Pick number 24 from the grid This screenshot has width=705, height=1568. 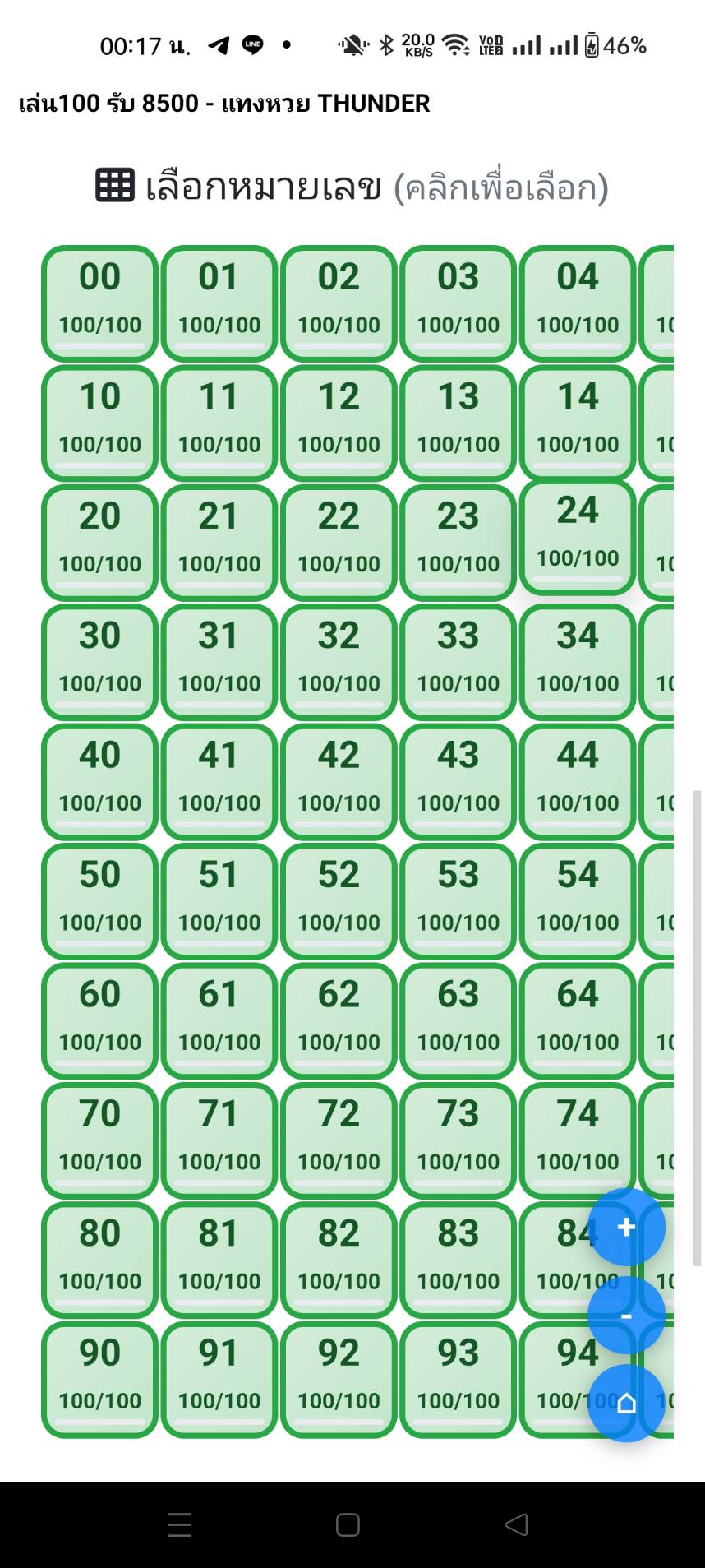tap(578, 537)
